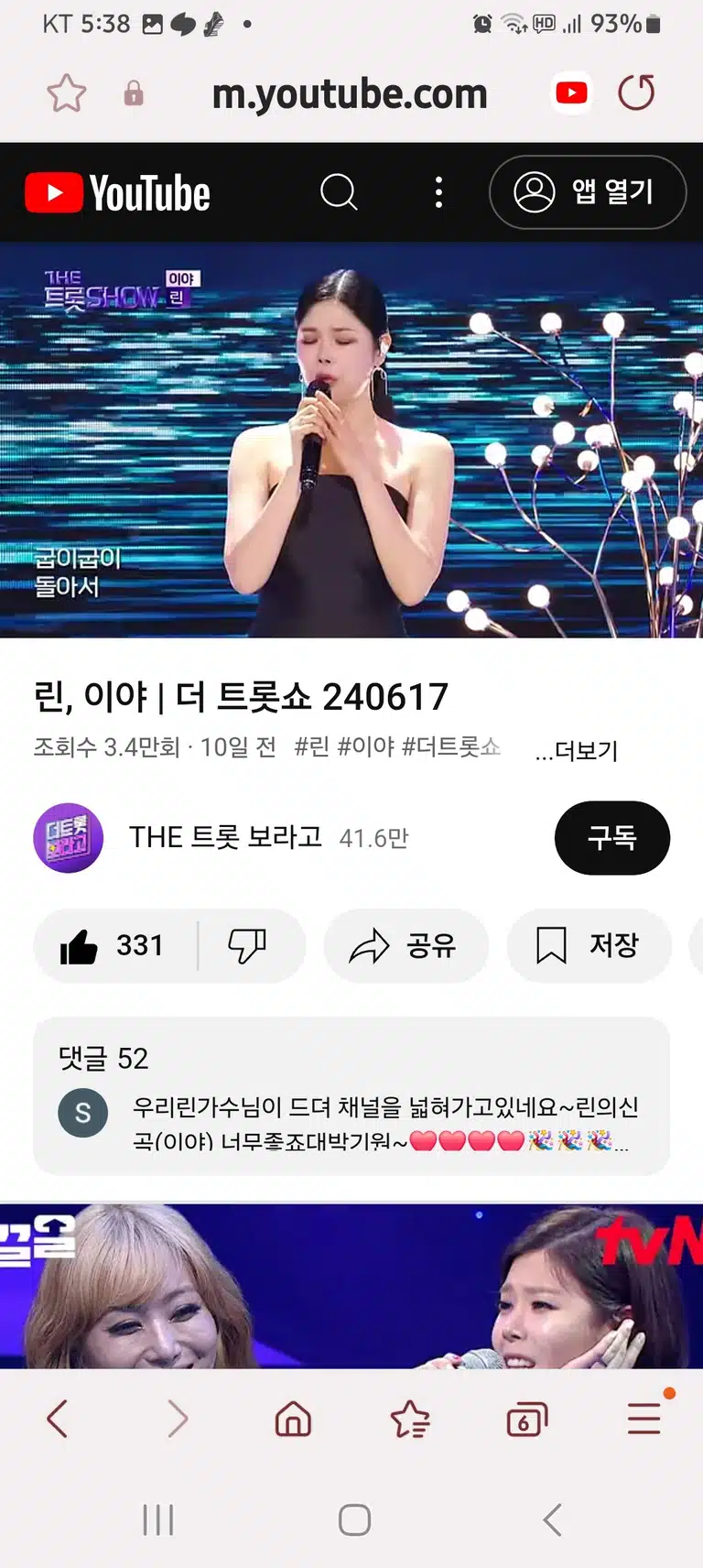Share the video via 공유
This screenshot has height=1568, width=703.
point(406,945)
